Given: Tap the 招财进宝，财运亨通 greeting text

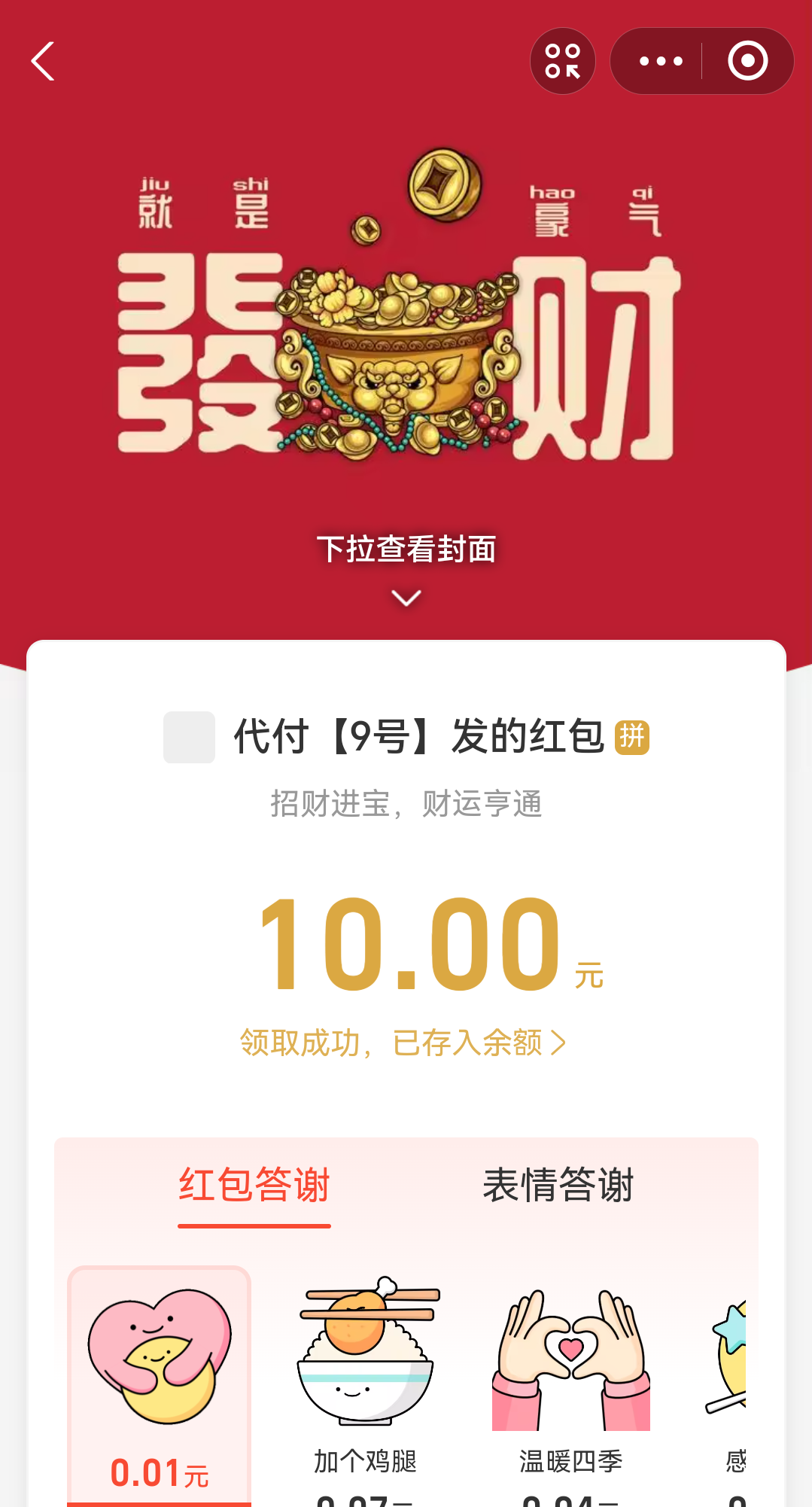Looking at the screenshot, I should (x=406, y=804).
